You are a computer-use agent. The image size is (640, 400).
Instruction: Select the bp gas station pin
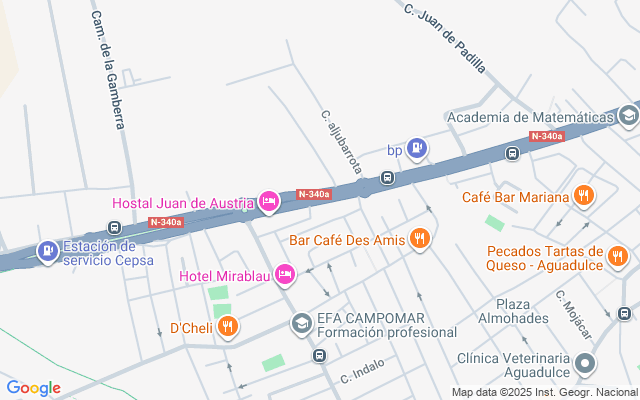coord(417,150)
